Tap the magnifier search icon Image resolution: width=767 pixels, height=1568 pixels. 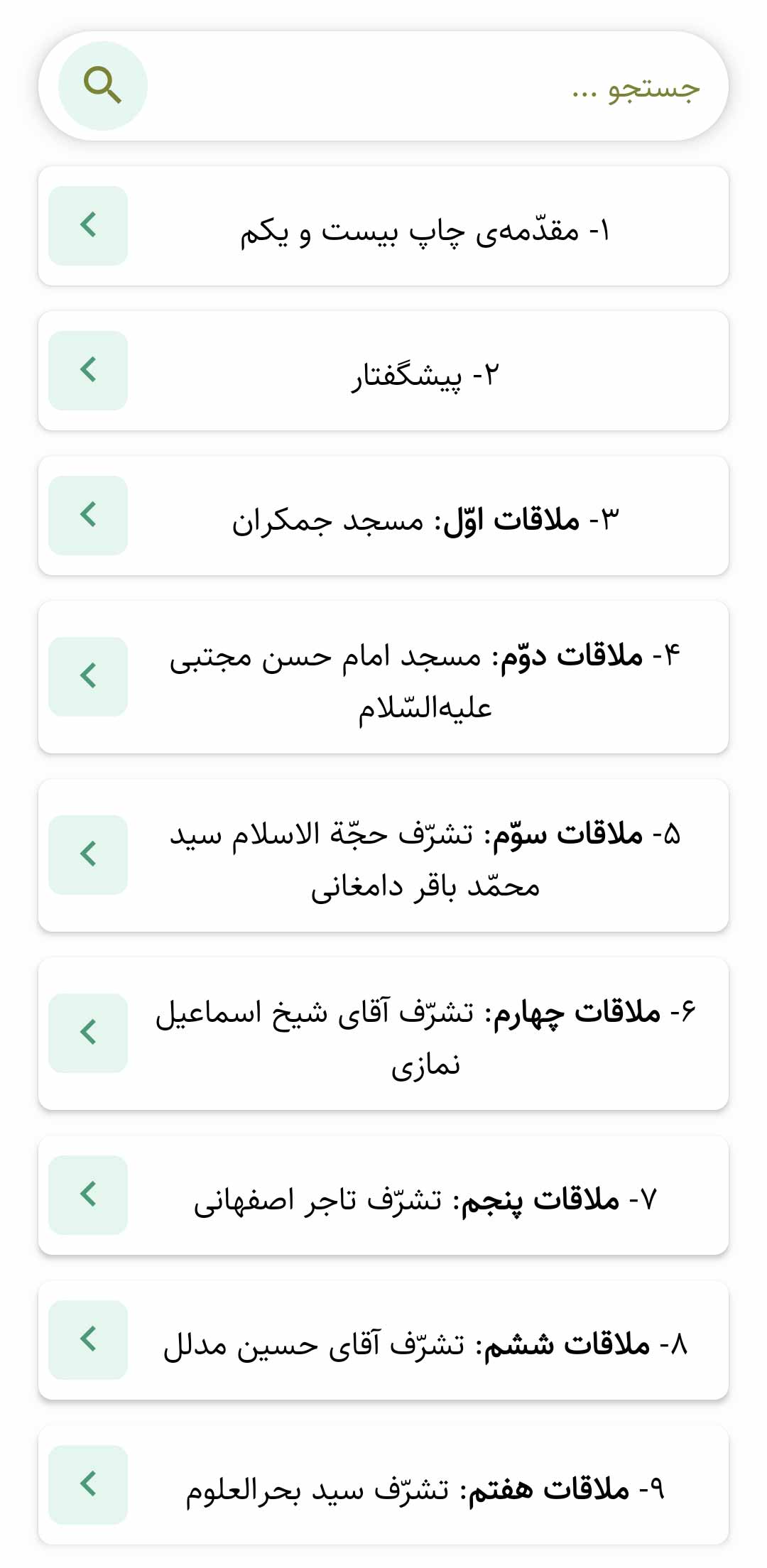click(103, 86)
